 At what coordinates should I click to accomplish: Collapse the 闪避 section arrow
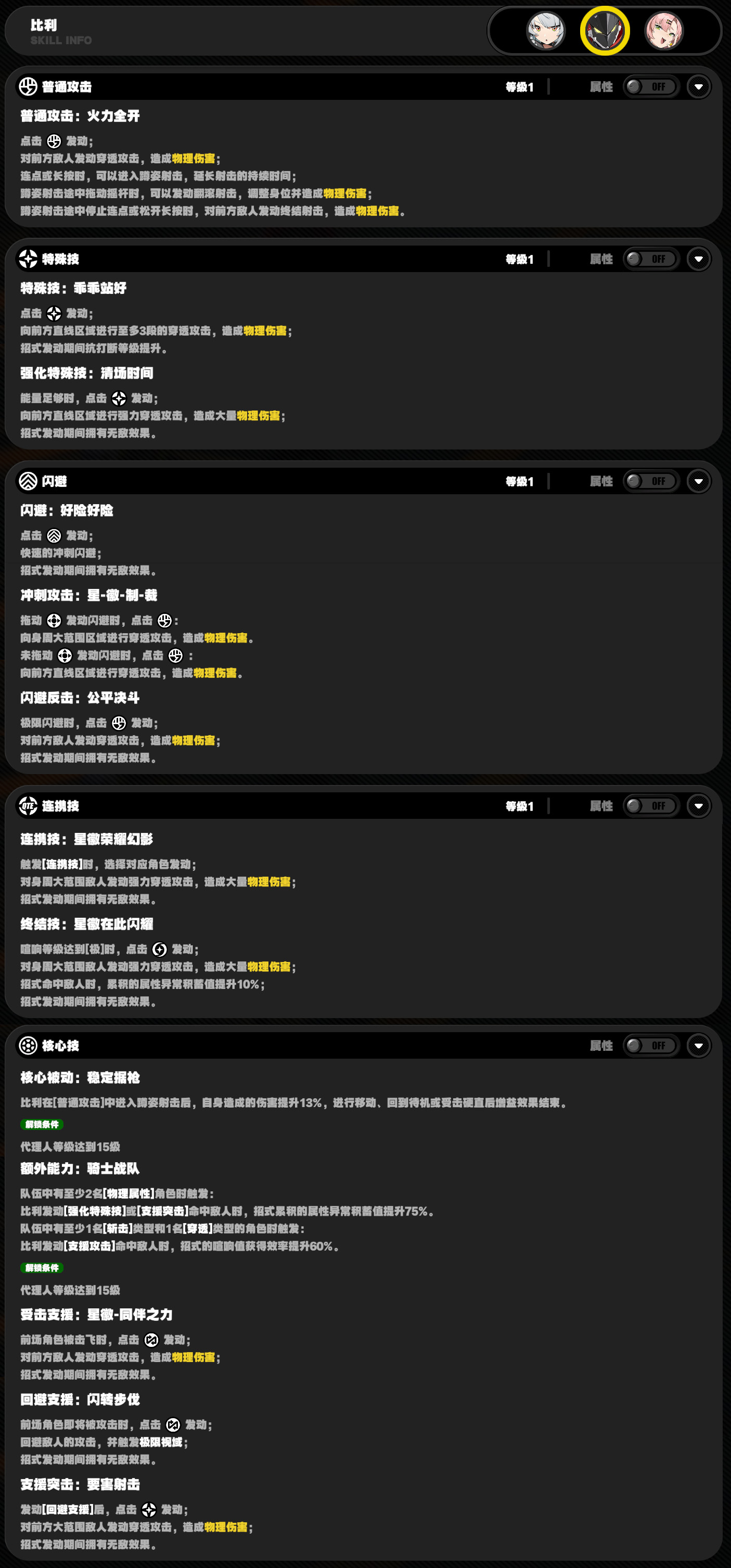[698, 481]
